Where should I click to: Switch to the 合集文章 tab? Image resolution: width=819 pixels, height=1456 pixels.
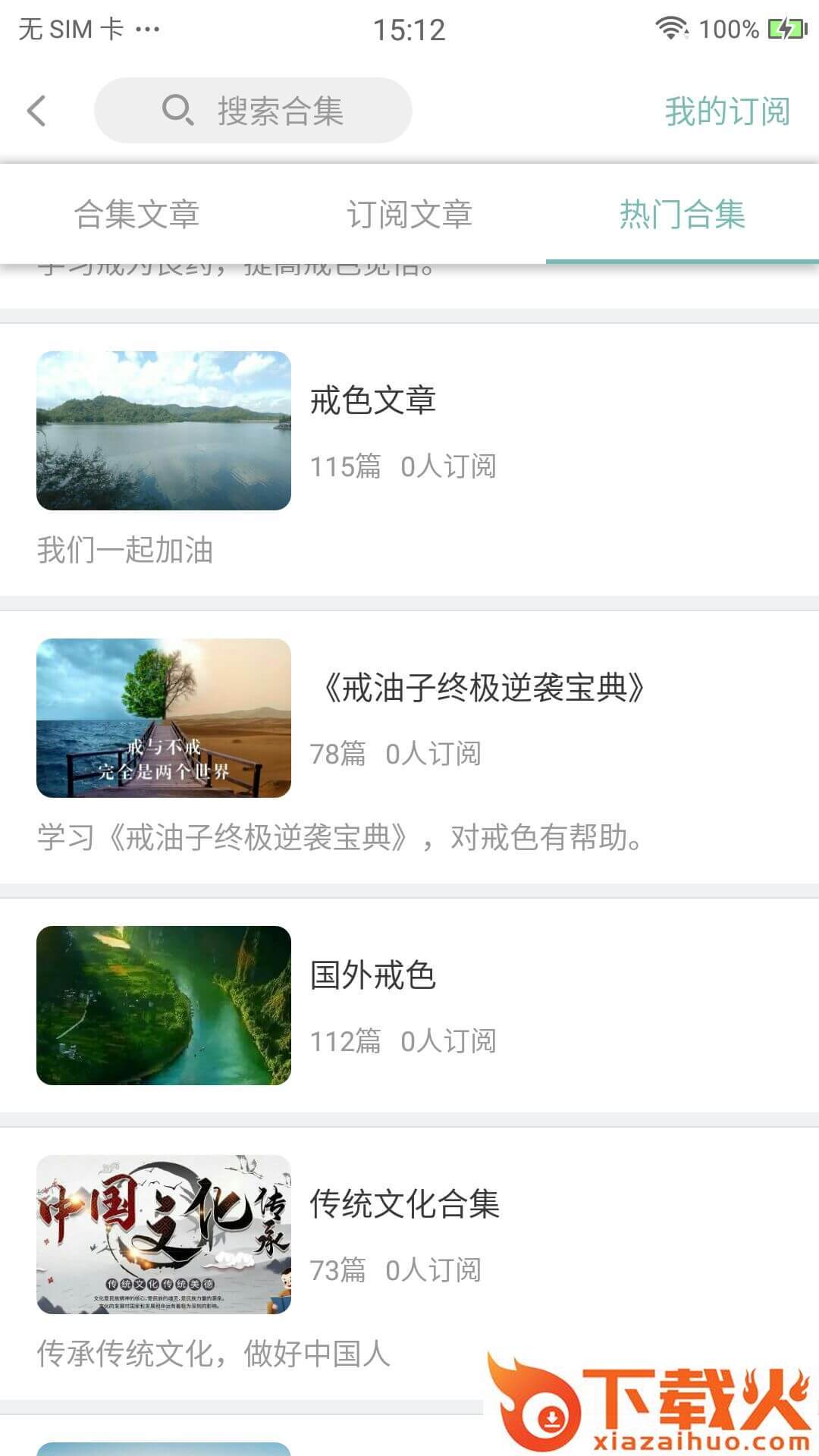(x=136, y=215)
